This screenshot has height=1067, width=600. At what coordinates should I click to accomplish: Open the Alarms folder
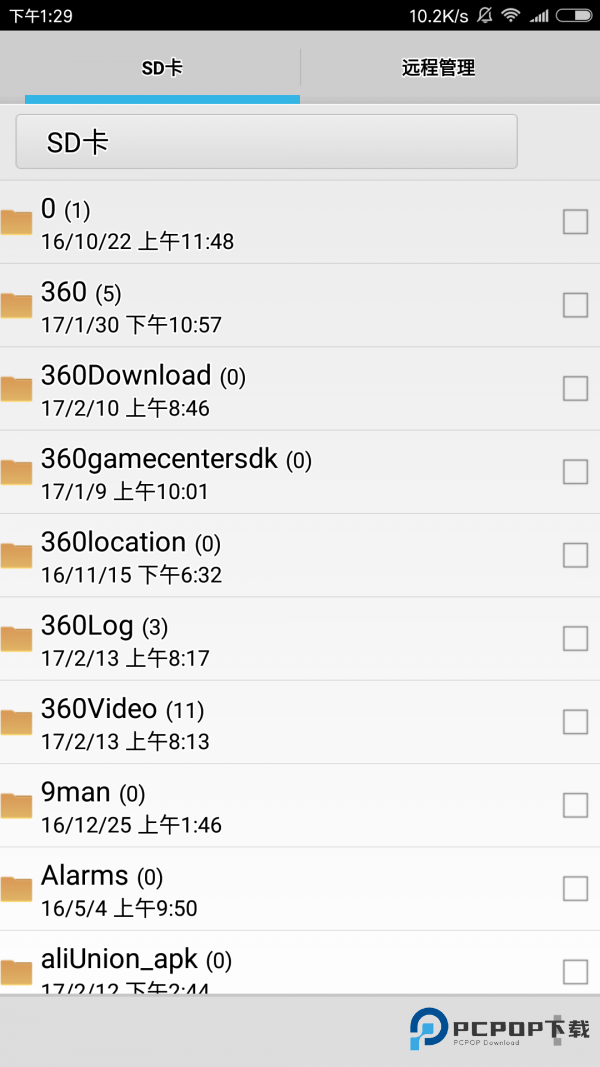coord(250,889)
